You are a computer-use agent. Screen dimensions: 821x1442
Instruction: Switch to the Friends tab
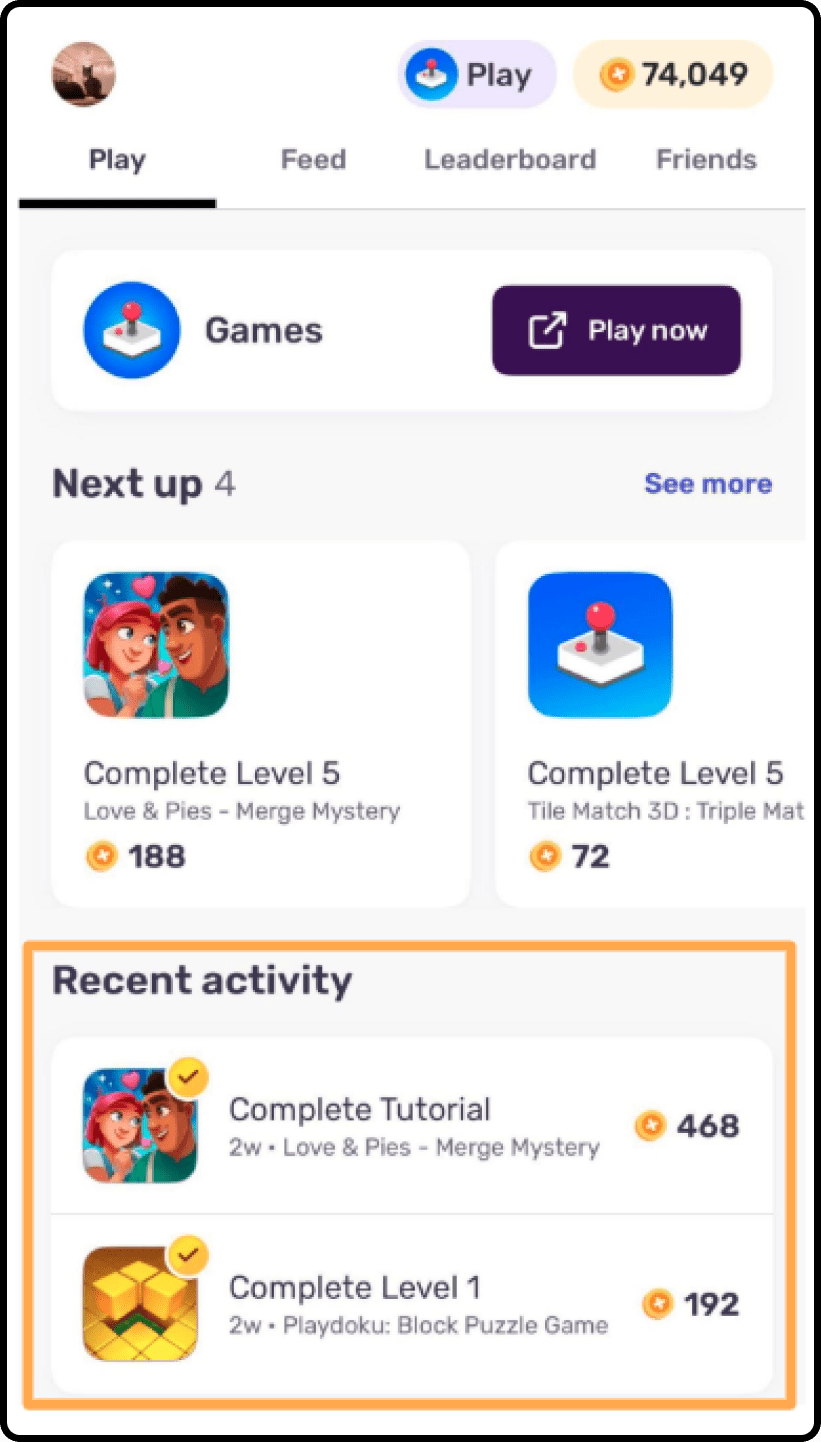[x=706, y=160]
